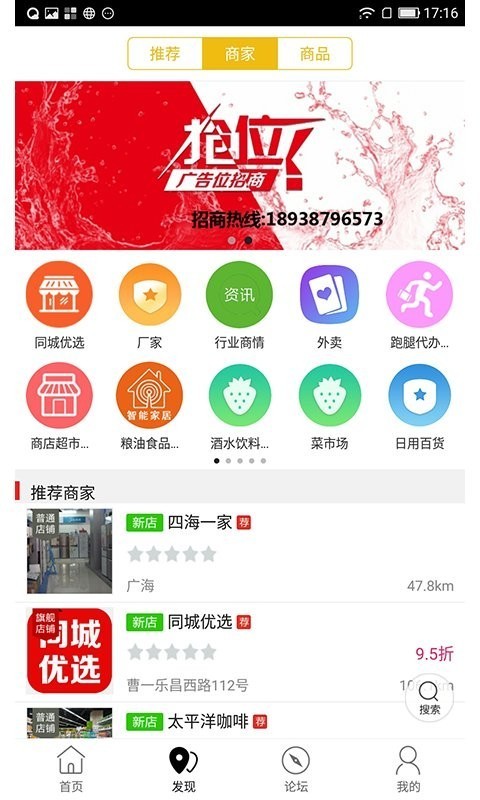Tap the floating 搜索 search button
Image resolution: width=480 pixels, height=800 pixels.
(429, 696)
